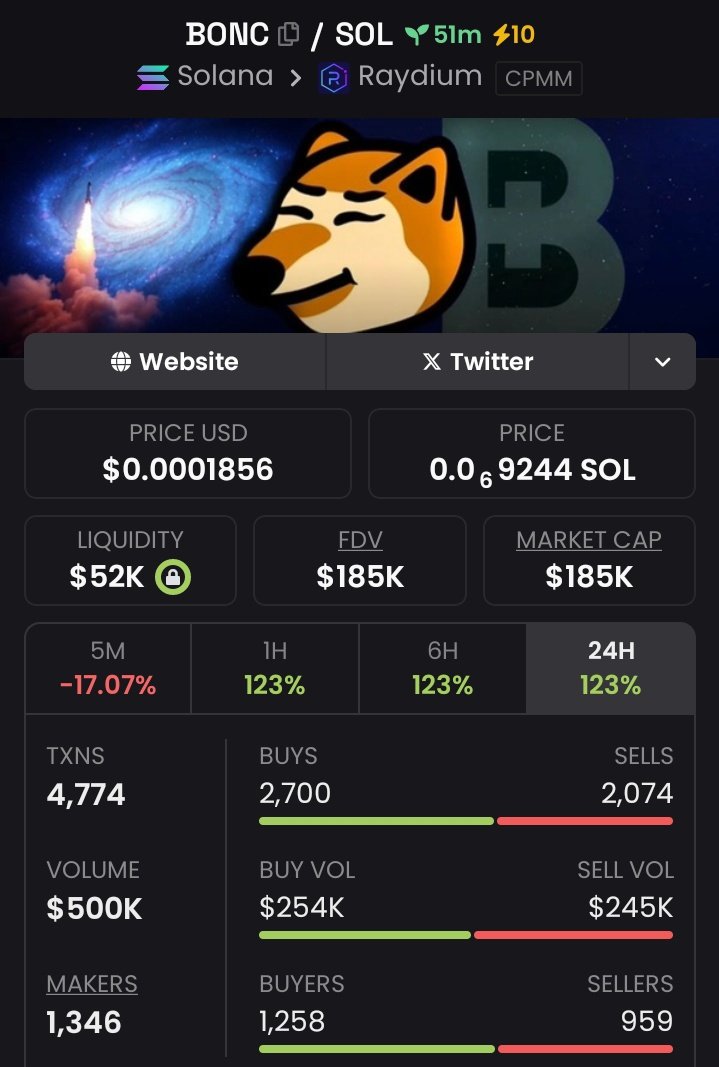The image size is (719, 1067).
Task: Copy the BONC token address
Action: coord(288,34)
